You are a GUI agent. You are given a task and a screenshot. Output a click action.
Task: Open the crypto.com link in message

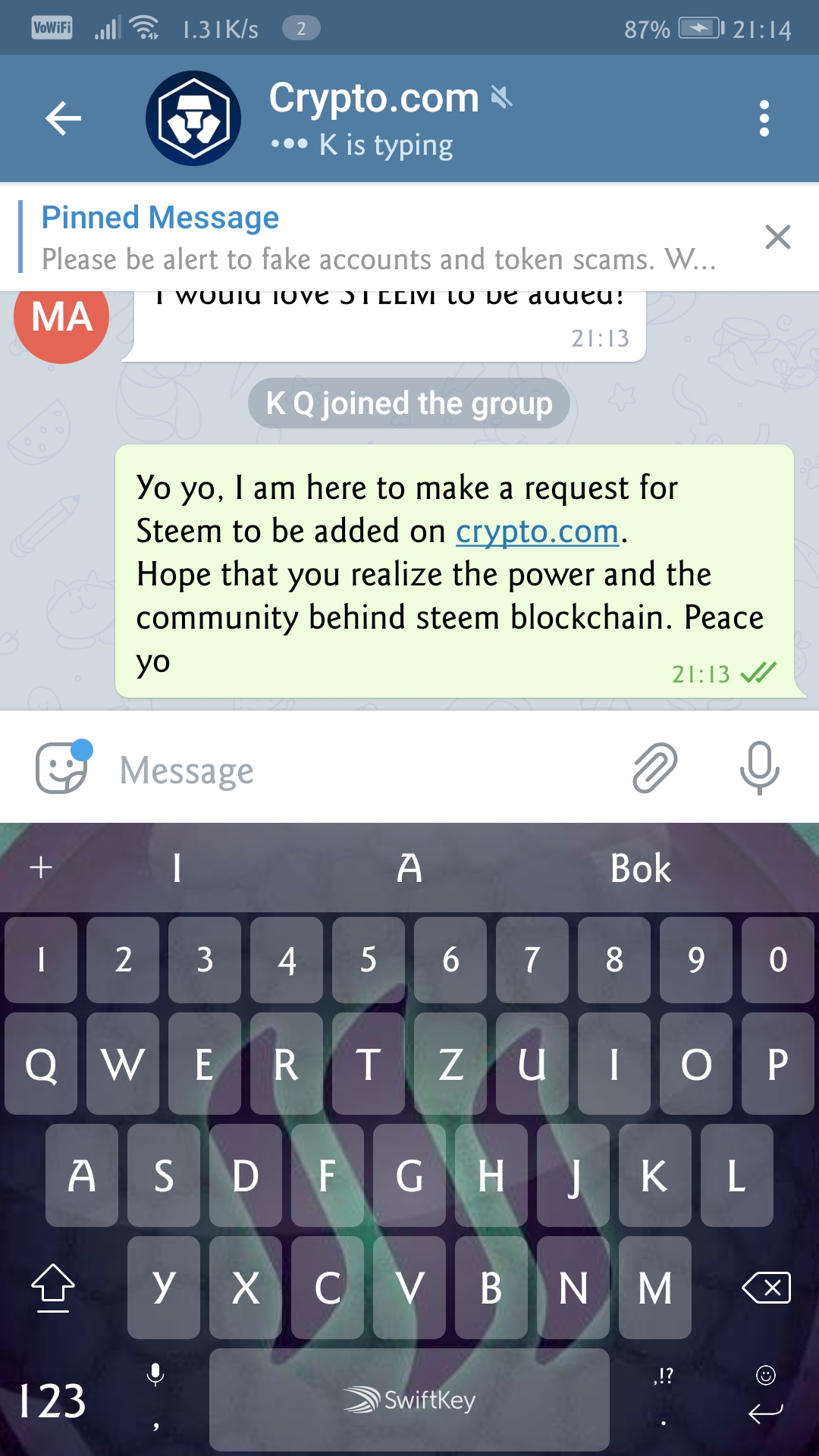(537, 532)
